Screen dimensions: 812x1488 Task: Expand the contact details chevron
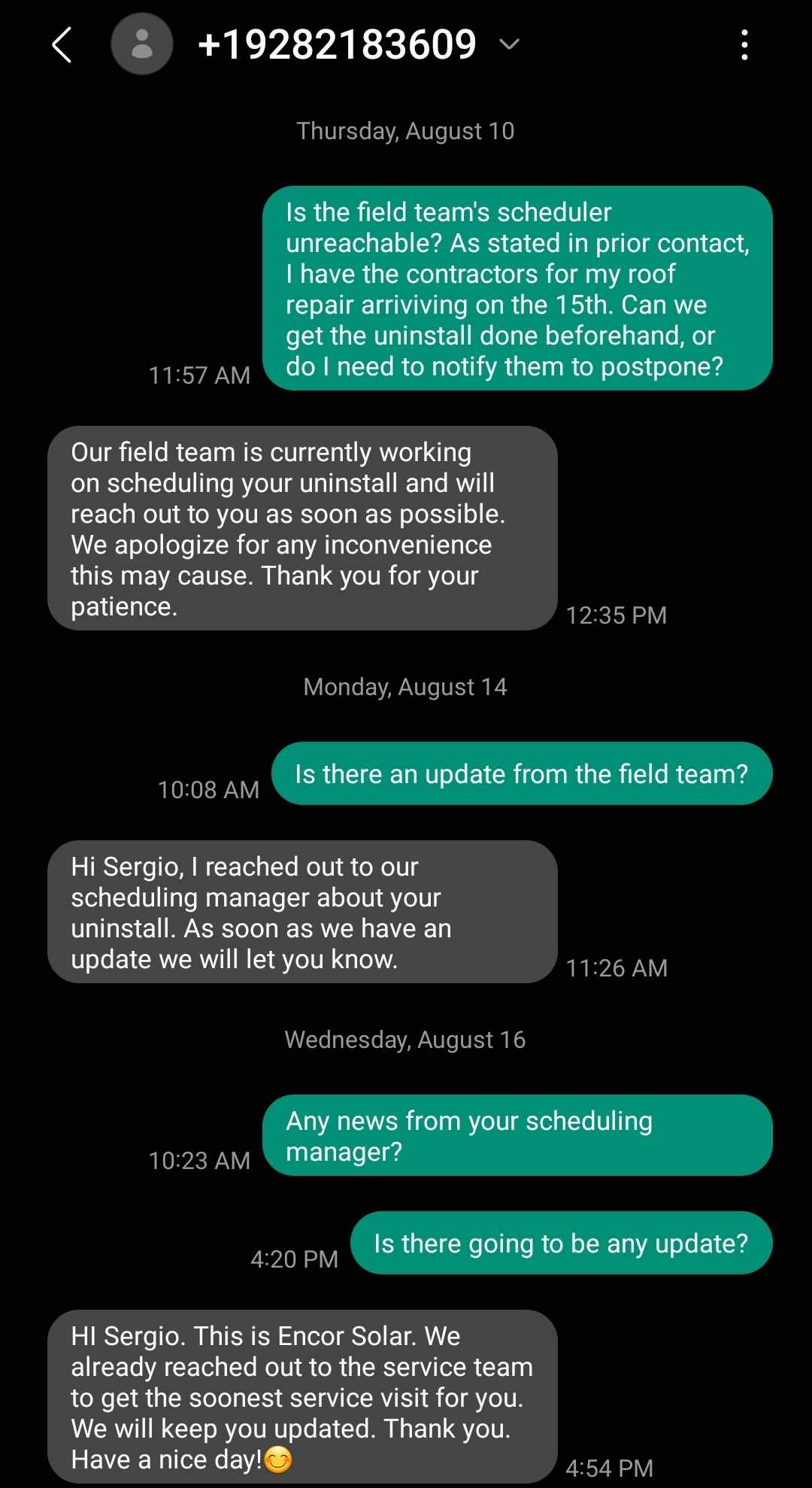coord(510,44)
